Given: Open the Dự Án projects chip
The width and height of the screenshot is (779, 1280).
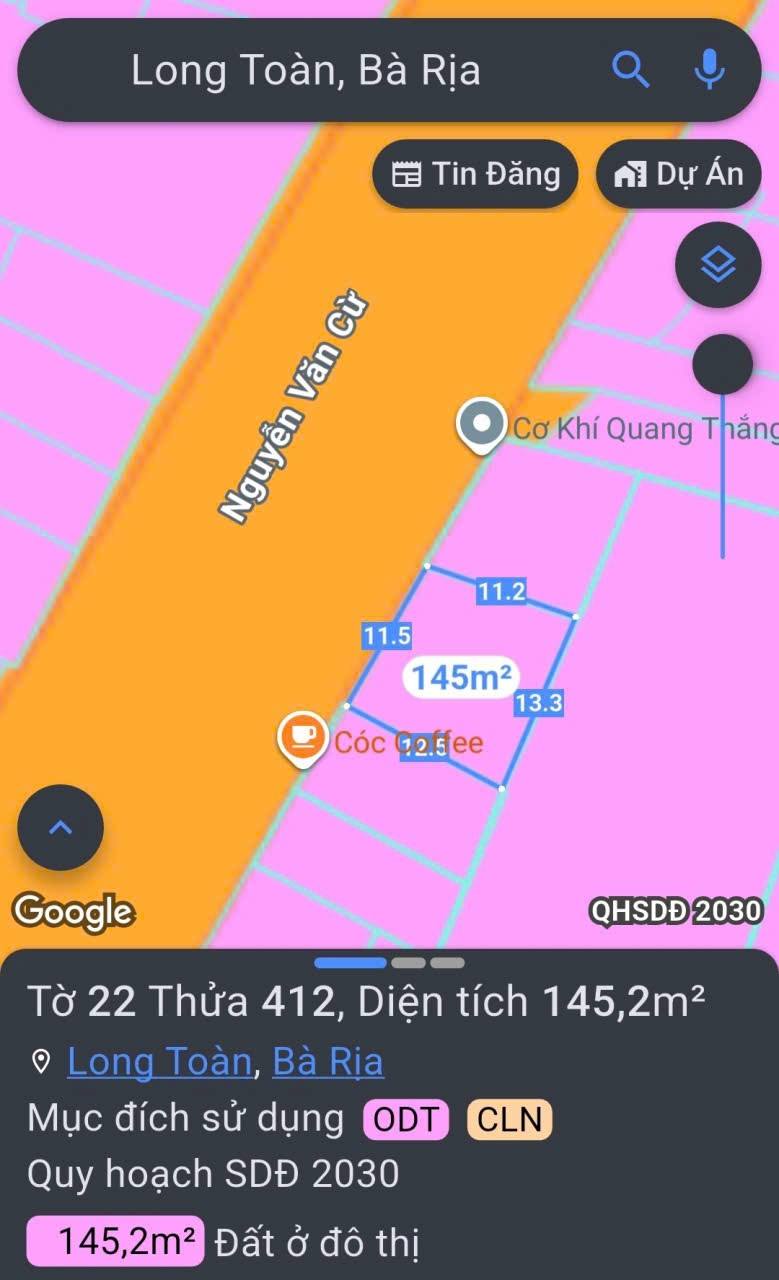Looking at the screenshot, I should (679, 174).
